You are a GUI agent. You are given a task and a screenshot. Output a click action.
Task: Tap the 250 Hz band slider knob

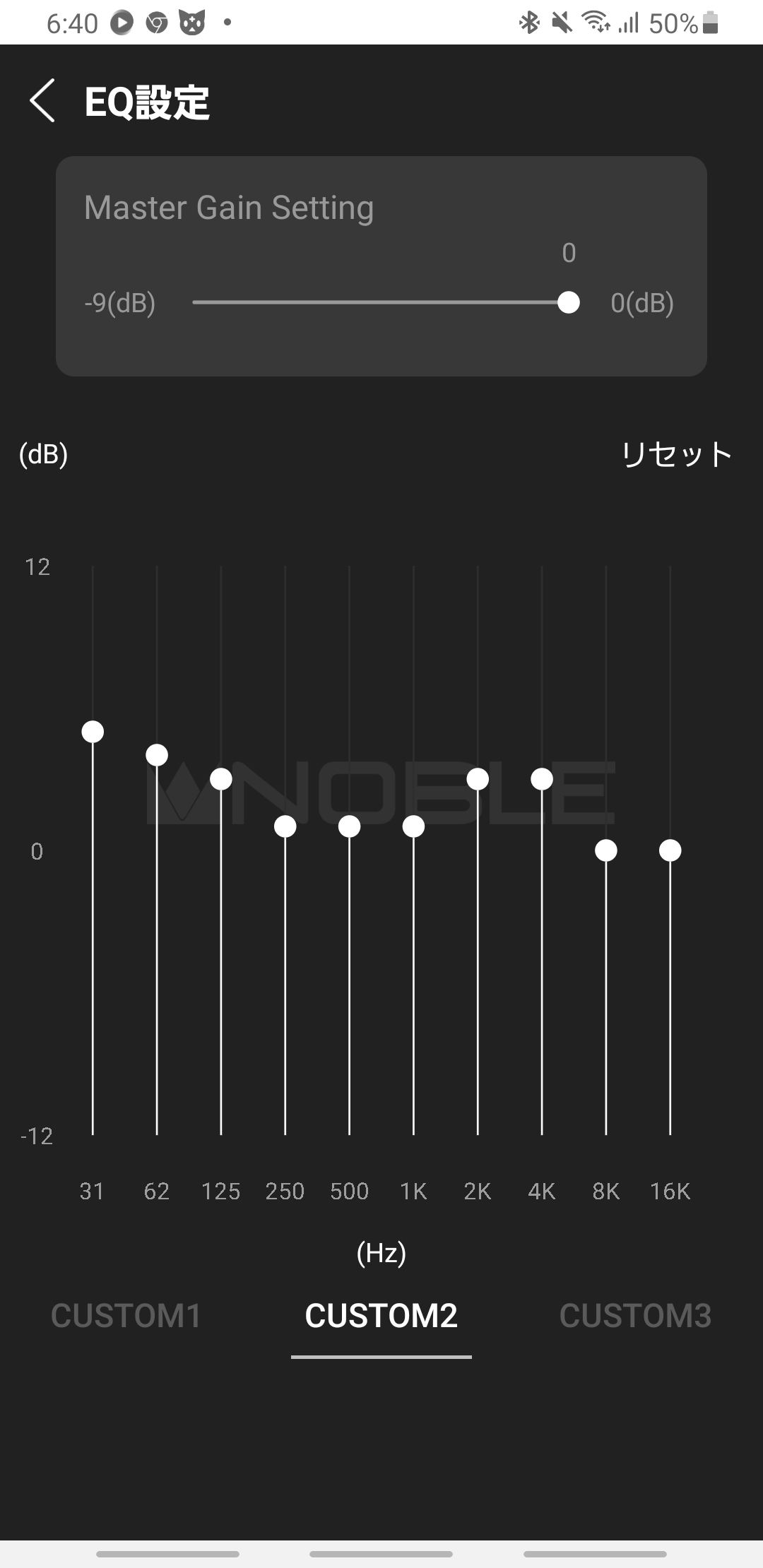285,826
